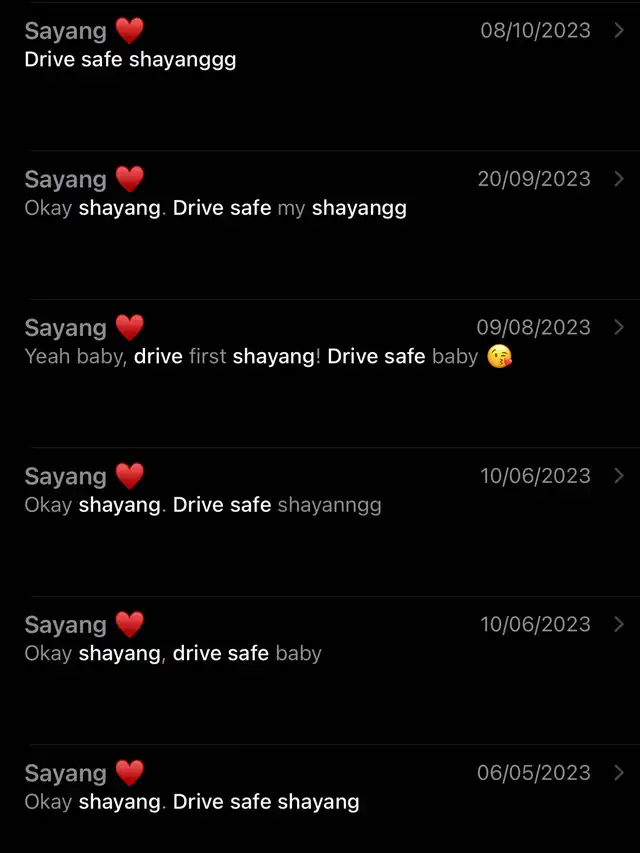Open the message result dated 20/09/2023
640x853 pixels.
tap(320, 208)
